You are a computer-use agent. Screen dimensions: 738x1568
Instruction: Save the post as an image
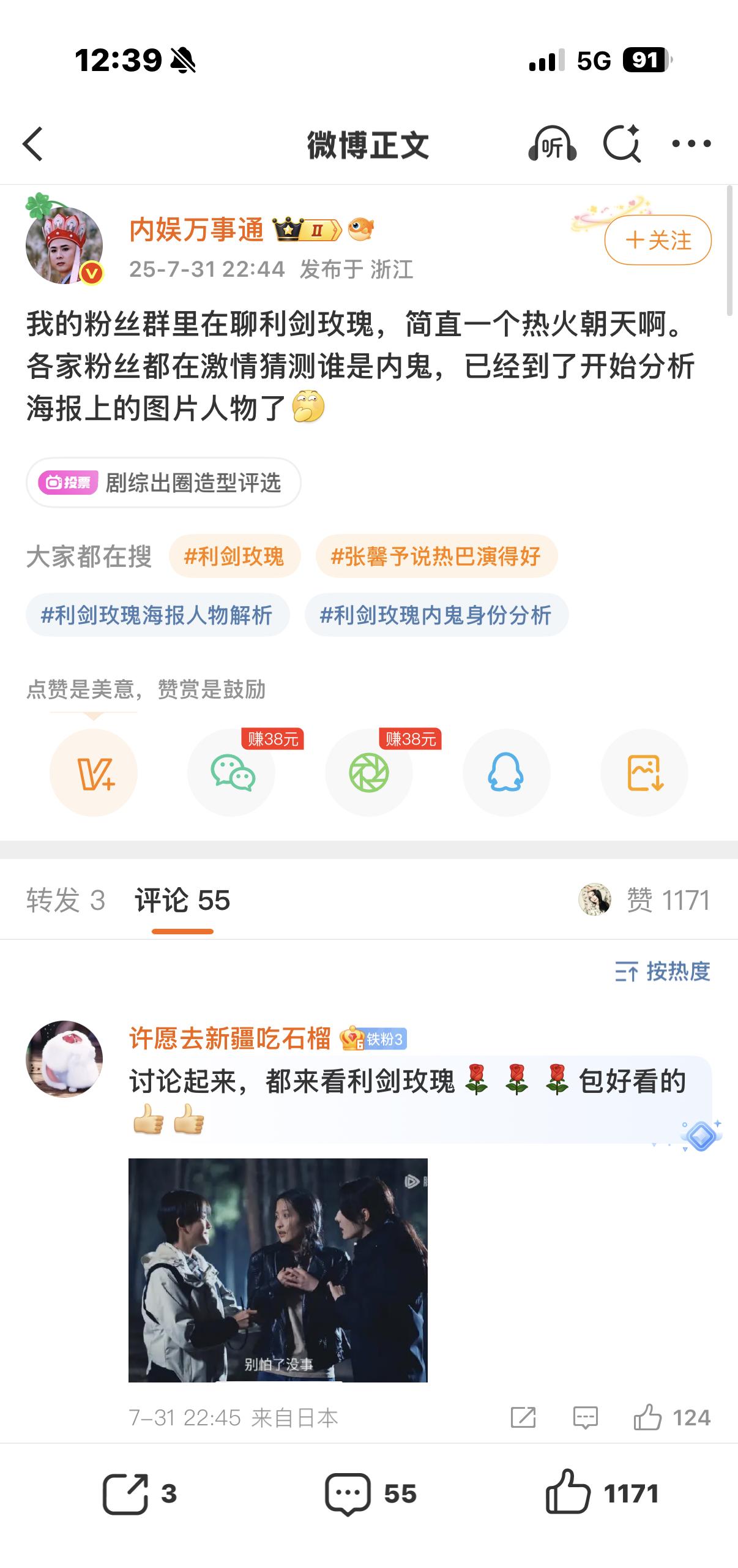click(x=644, y=773)
